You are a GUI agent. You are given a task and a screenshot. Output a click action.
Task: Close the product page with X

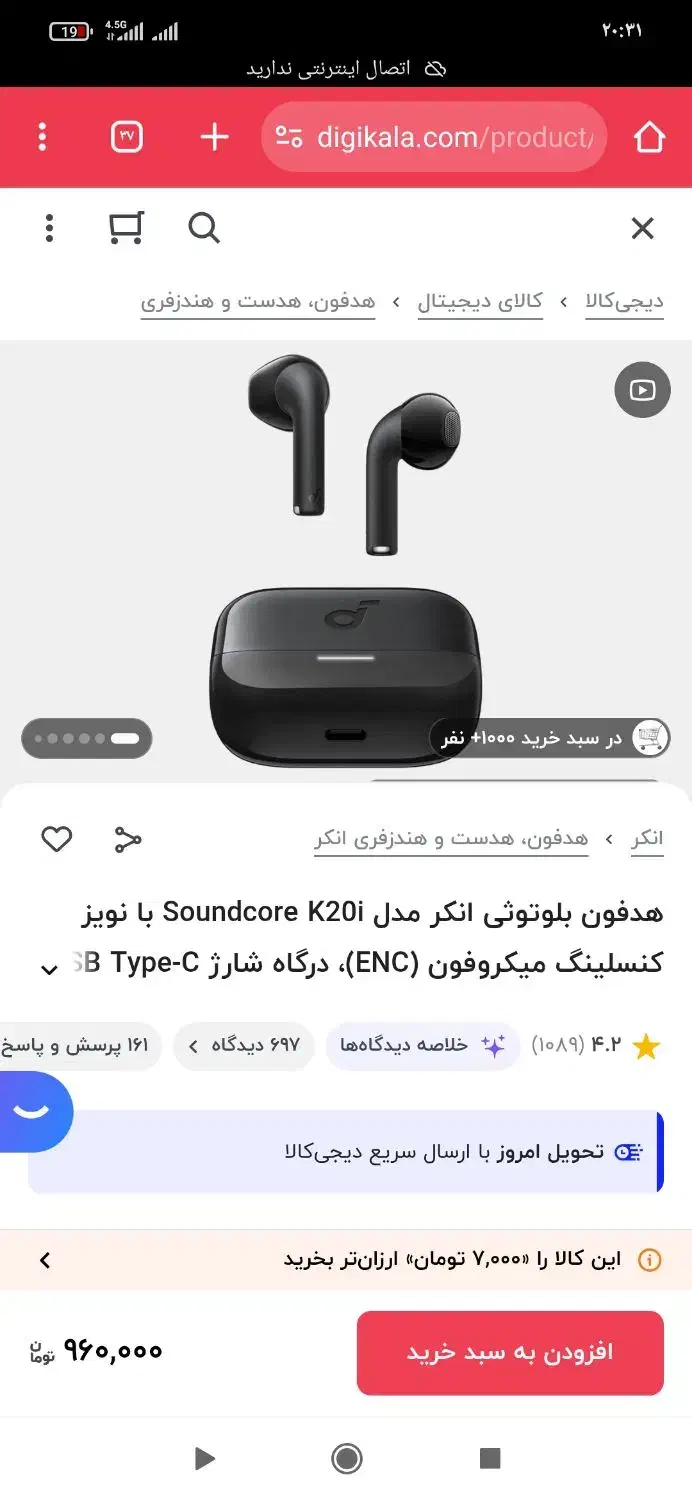point(642,229)
